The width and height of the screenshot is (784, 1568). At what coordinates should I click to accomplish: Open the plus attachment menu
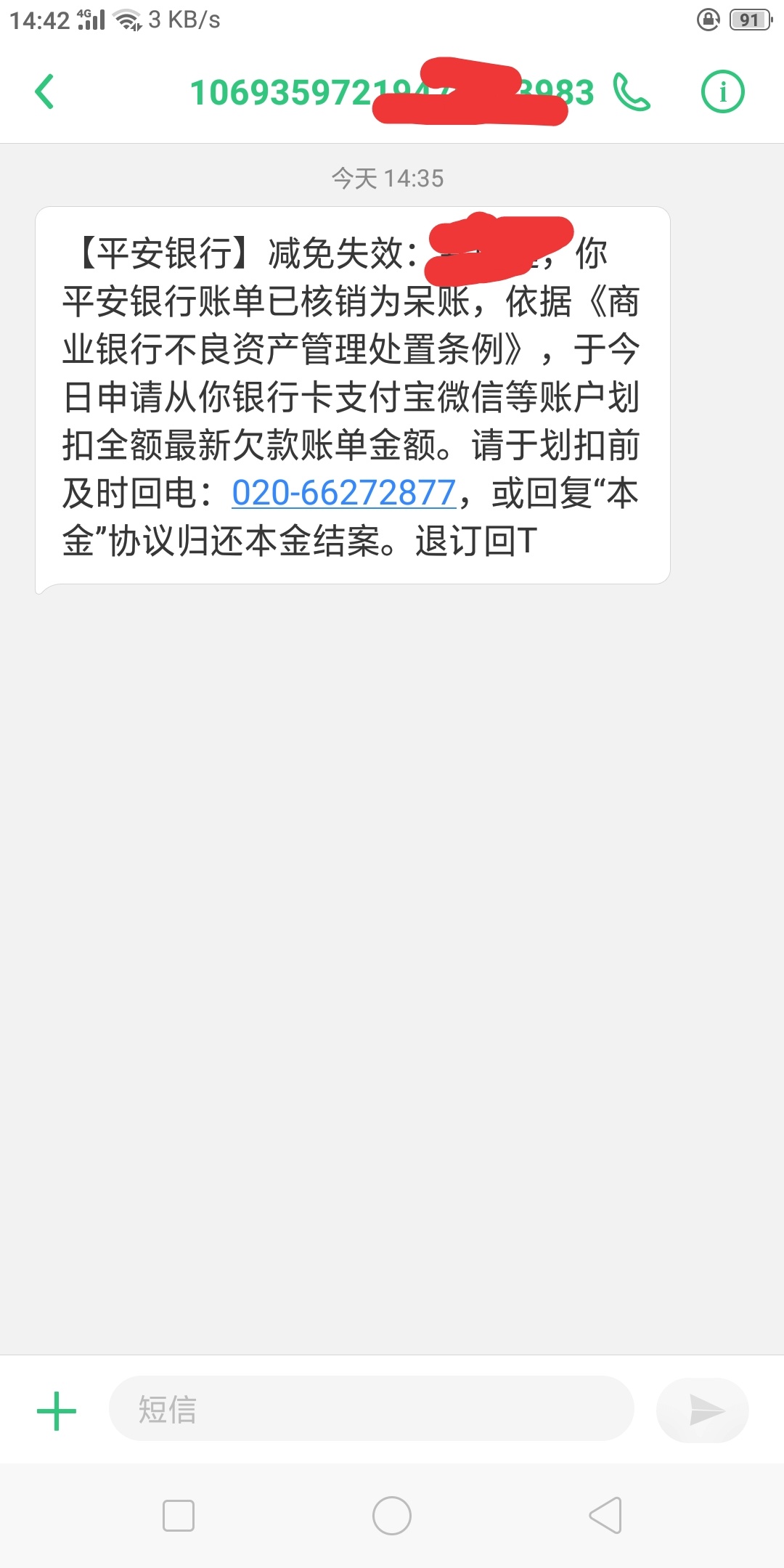pyautogui.click(x=56, y=1411)
